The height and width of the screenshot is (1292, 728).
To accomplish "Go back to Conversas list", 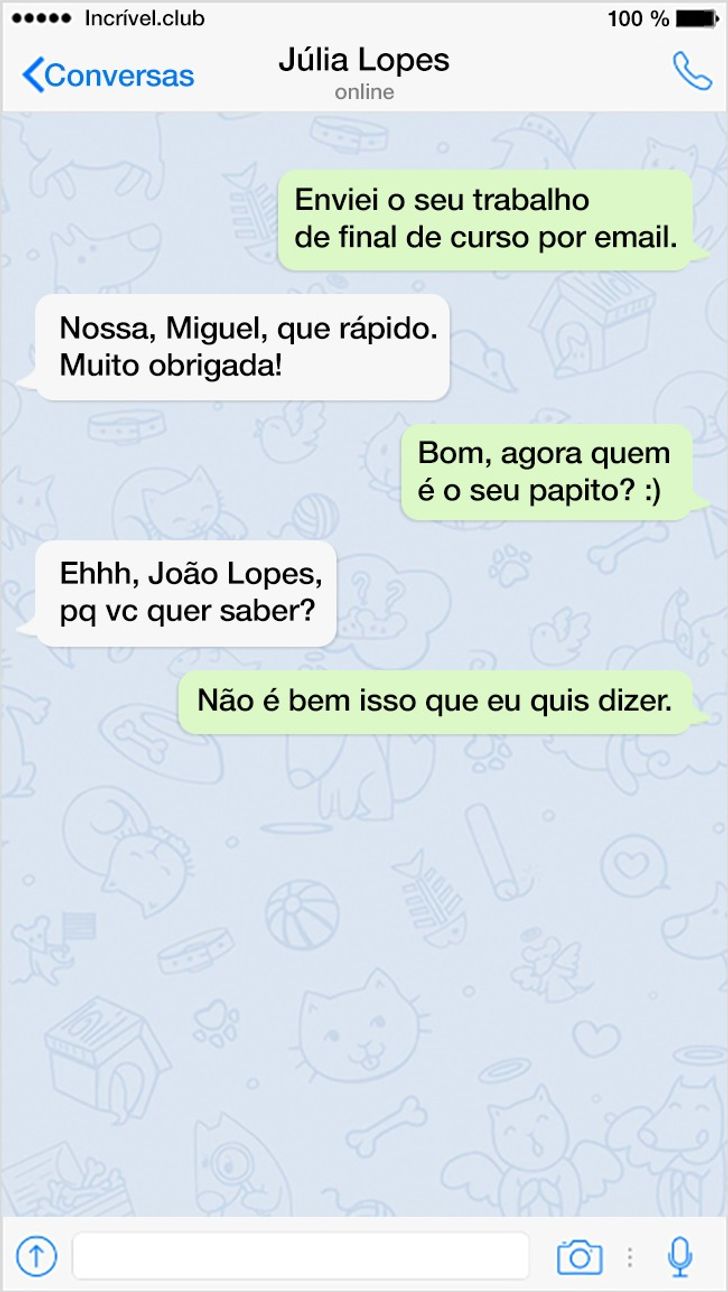I will click(108, 75).
